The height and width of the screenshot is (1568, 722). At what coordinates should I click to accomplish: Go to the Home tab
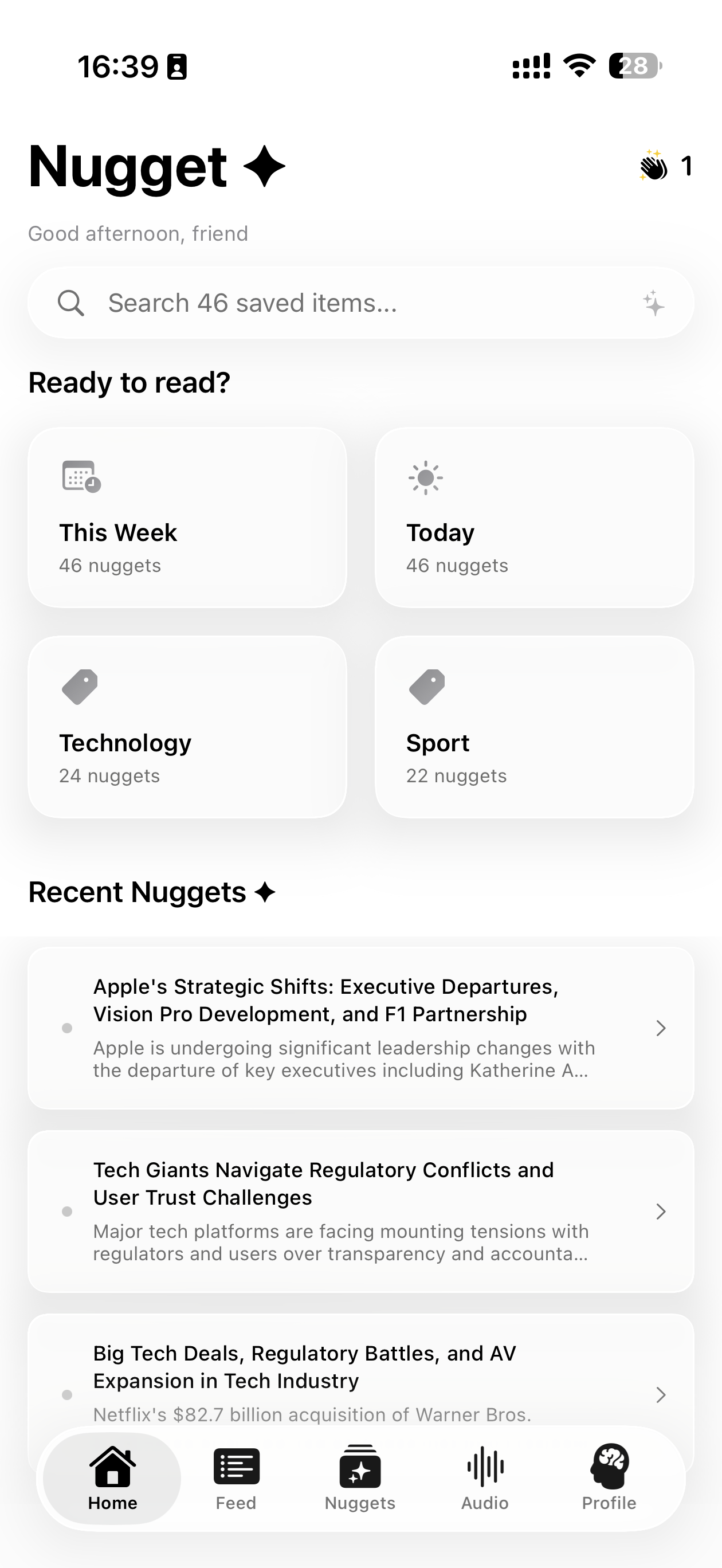(113, 1478)
